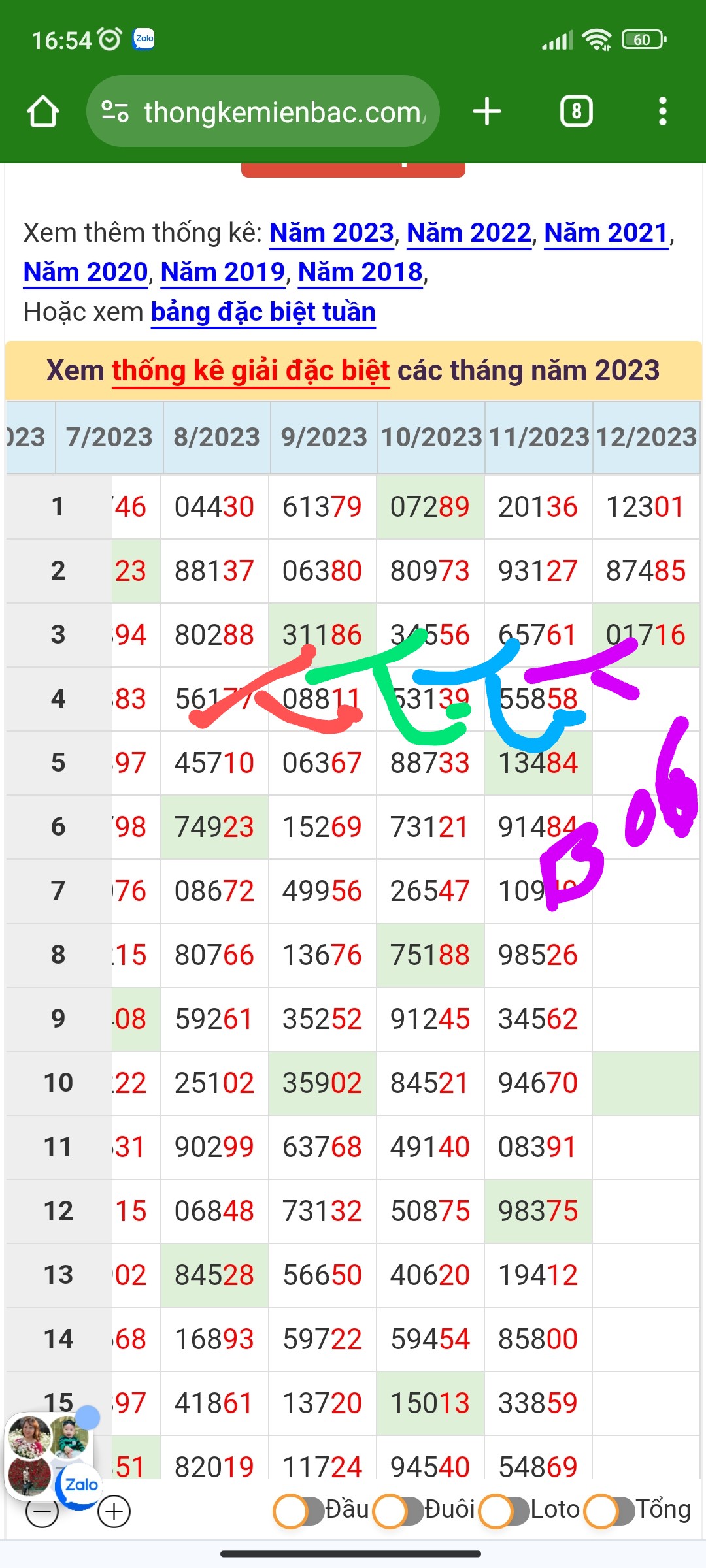Tap the plus zoom-in button
706x1568 pixels.
(x=114, y=1511)
